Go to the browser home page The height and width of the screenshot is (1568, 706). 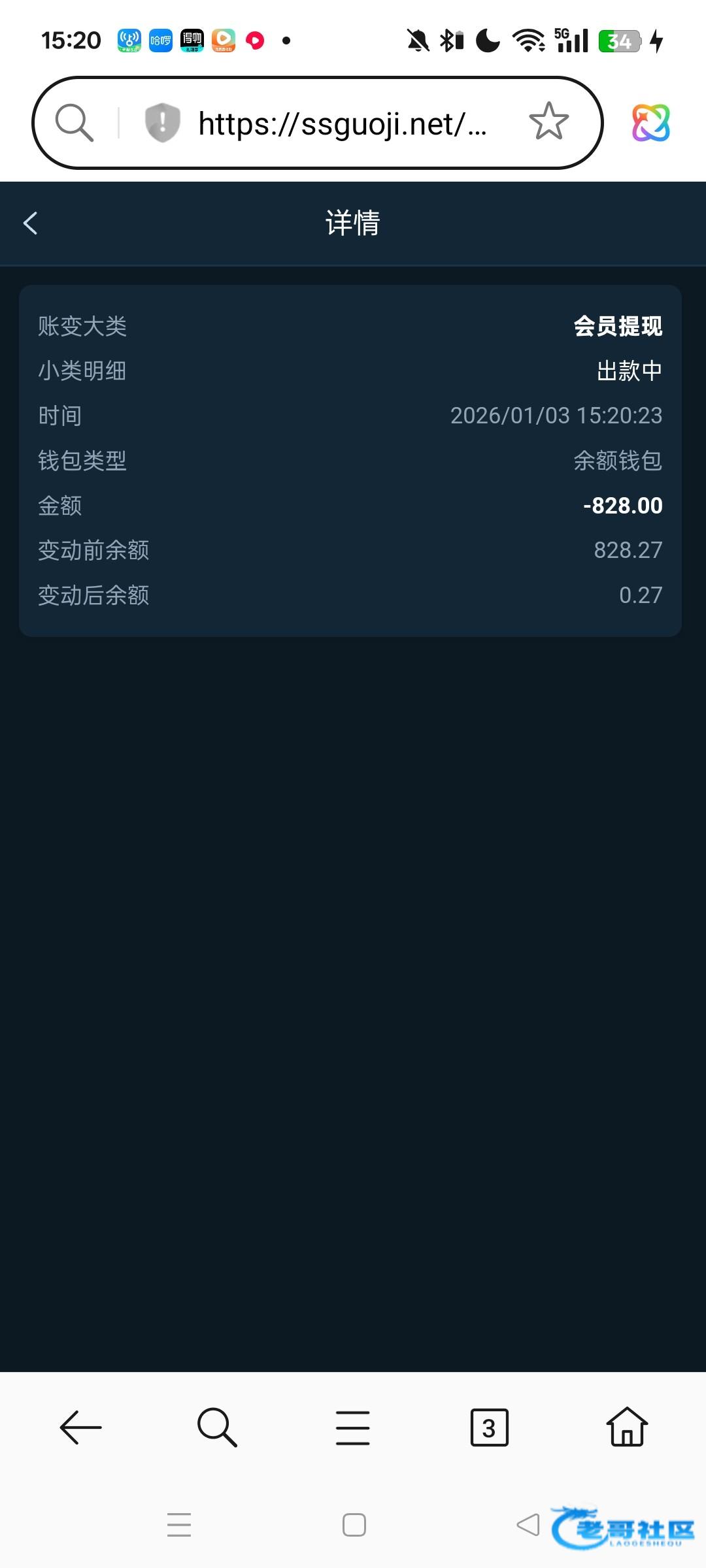tap(626, 1427)
